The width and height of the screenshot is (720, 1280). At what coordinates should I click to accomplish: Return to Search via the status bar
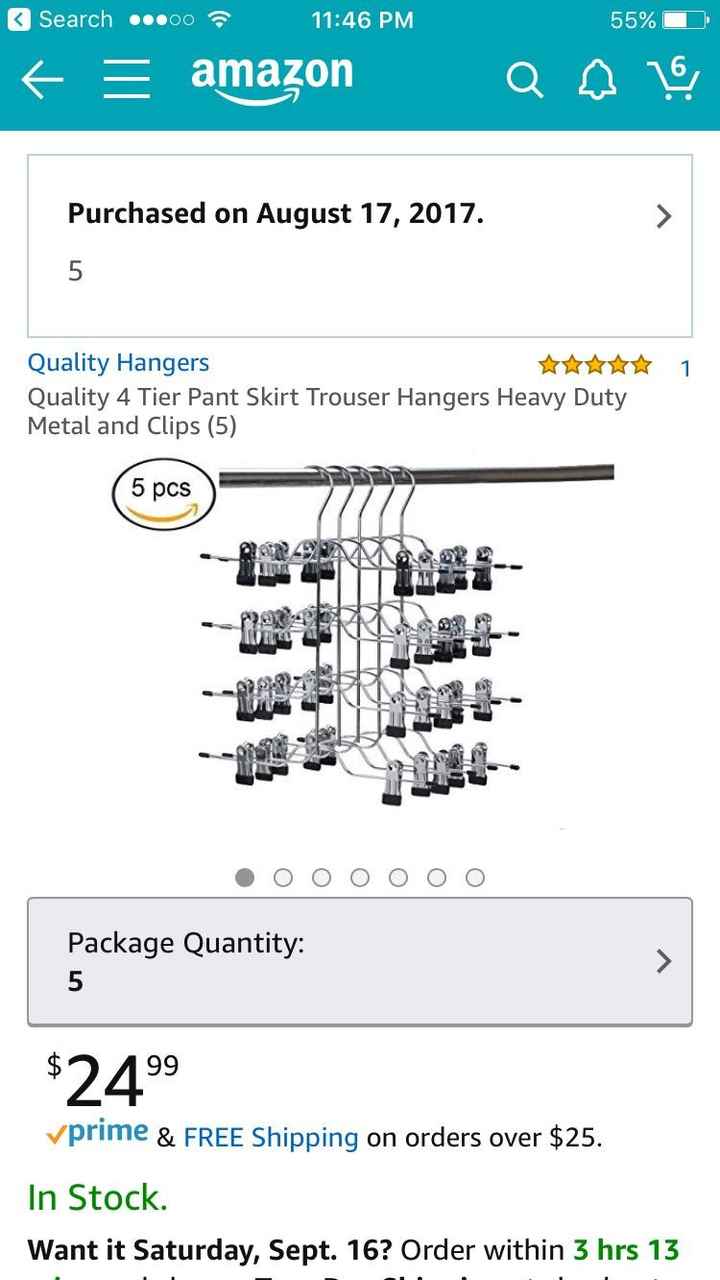[x=60, y=18]
